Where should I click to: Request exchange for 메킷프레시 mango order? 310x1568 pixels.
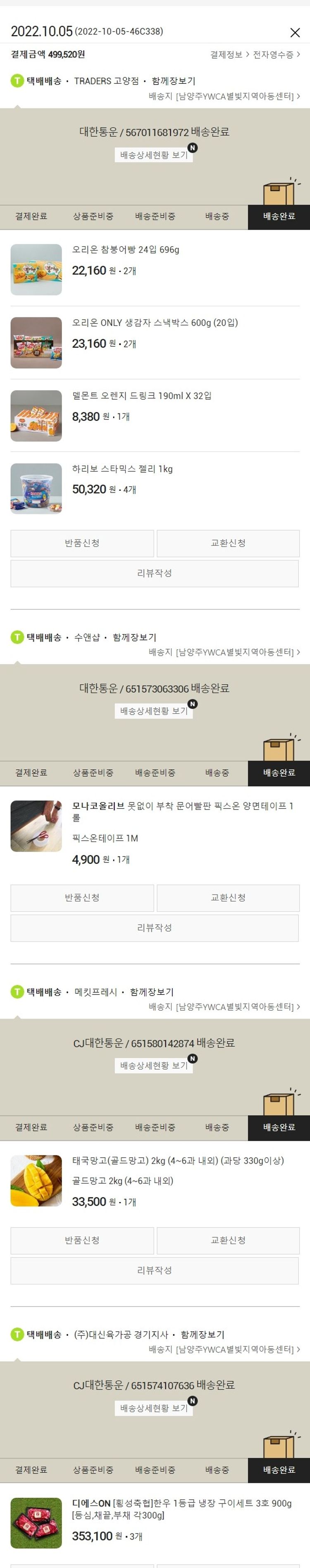(228, 1240)
